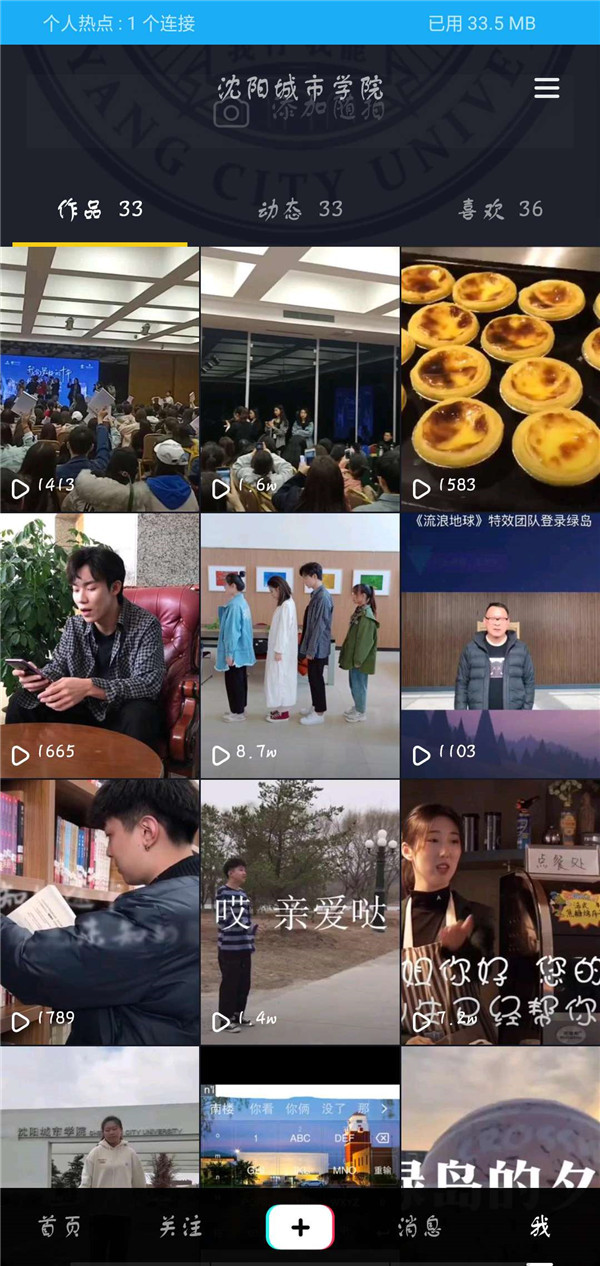Viewport: 600px width, 1266px height.
Task: Open the video with 1413 plays
Action: (x=99, y=380)
